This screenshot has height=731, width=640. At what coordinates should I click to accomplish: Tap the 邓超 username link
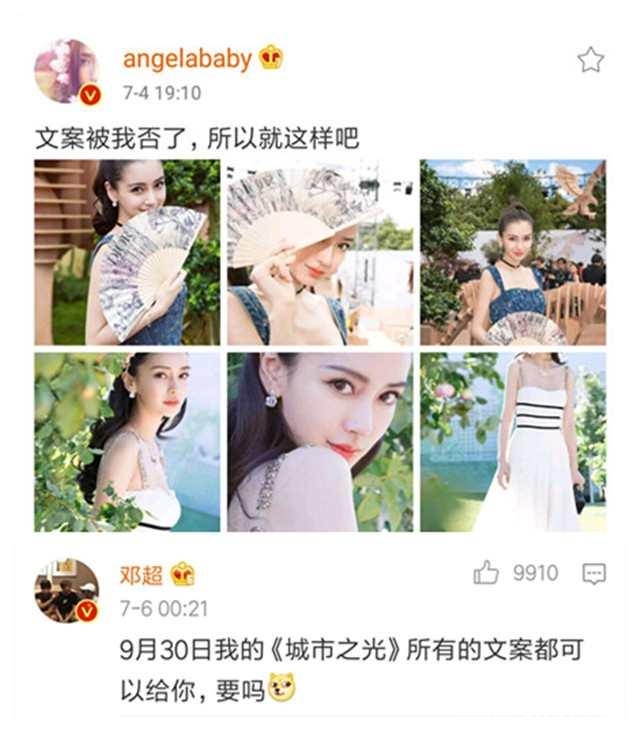[141, 575]
